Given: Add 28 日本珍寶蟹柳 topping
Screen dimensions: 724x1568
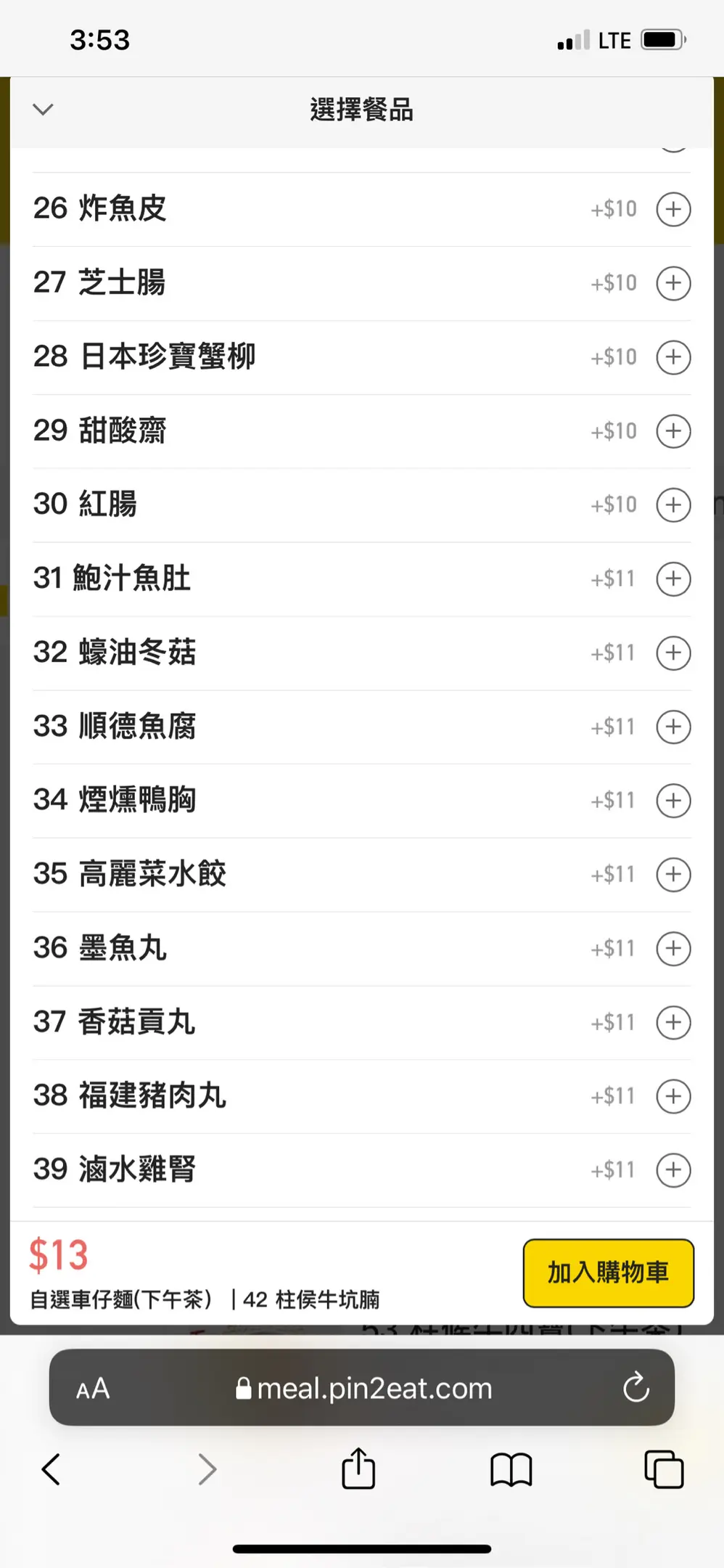Looking at the screenshot, I should (x=673, y=357).
